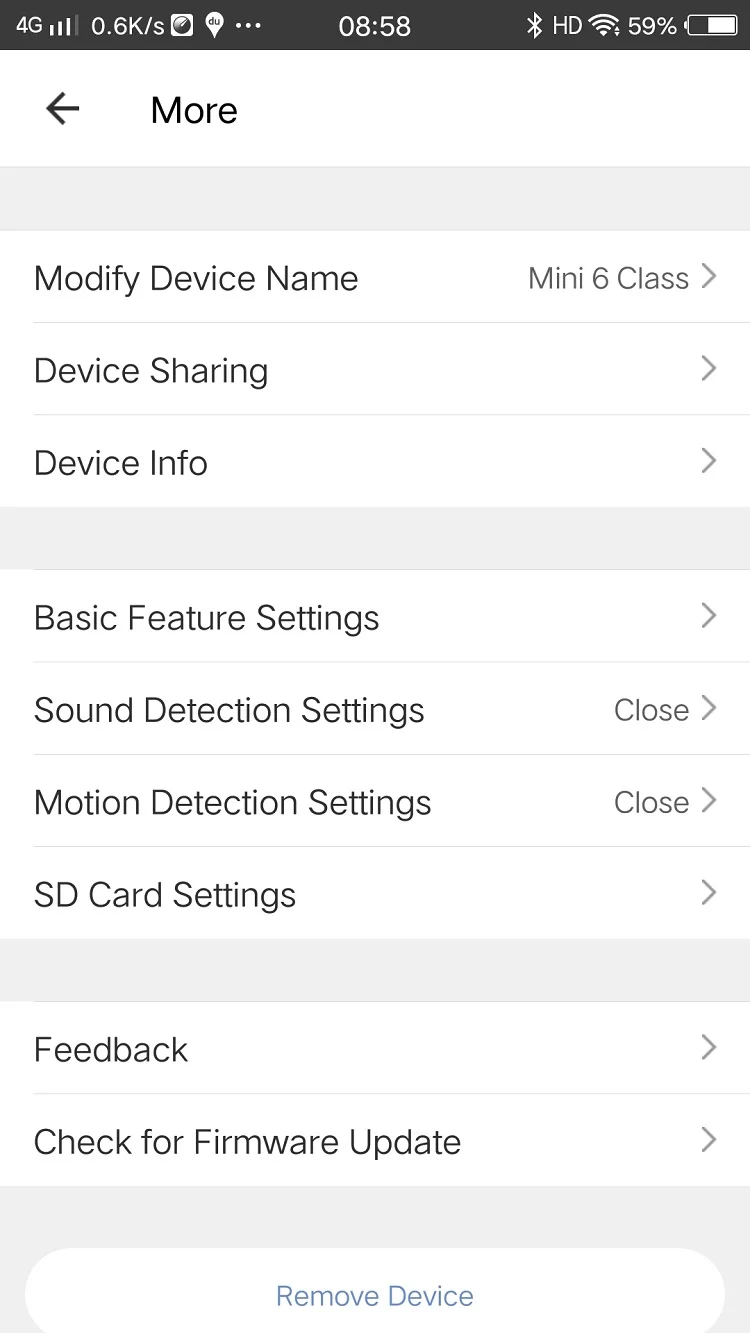This screenshot has width=750, height=1333.
Task: Go back using the arrow icon
Action: [x=62, y=109]
